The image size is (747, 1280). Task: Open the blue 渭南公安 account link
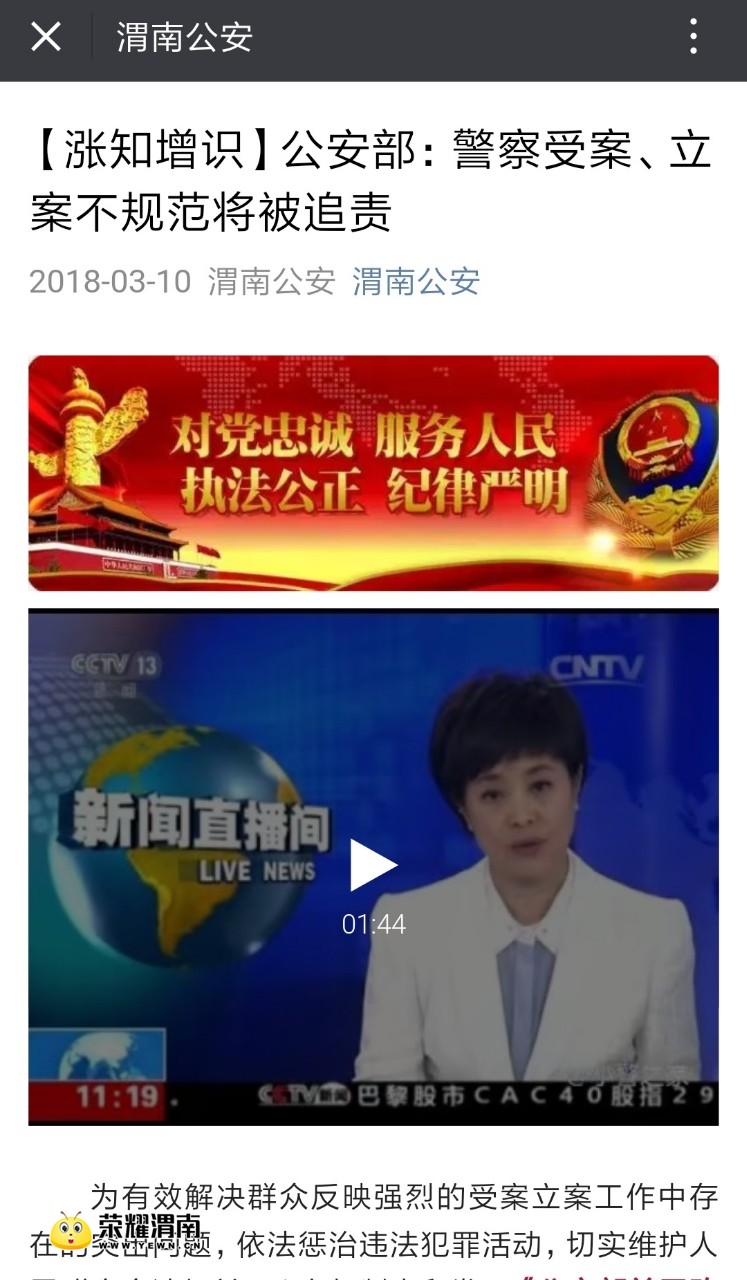(x=416, y=281)
